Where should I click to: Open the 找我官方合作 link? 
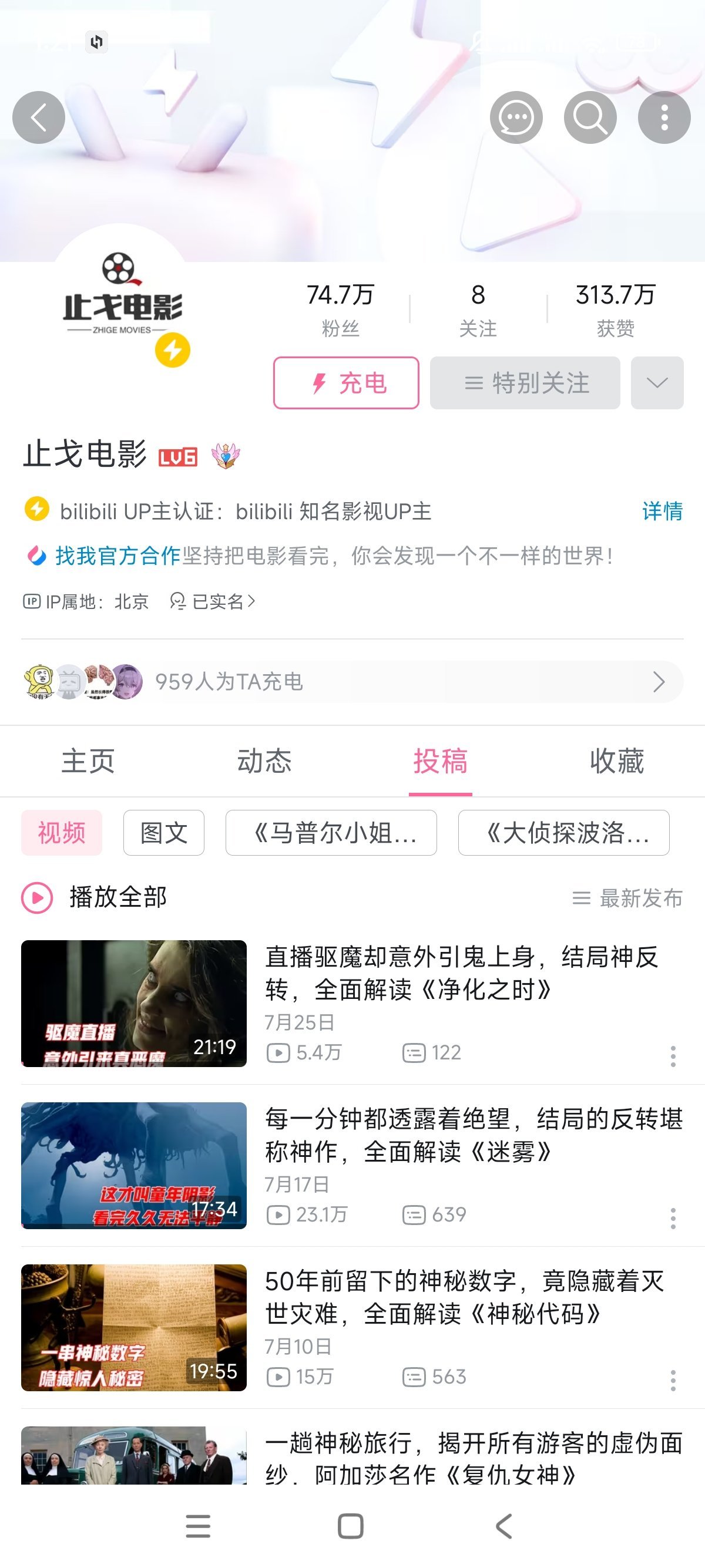click(x=117, y=556)
